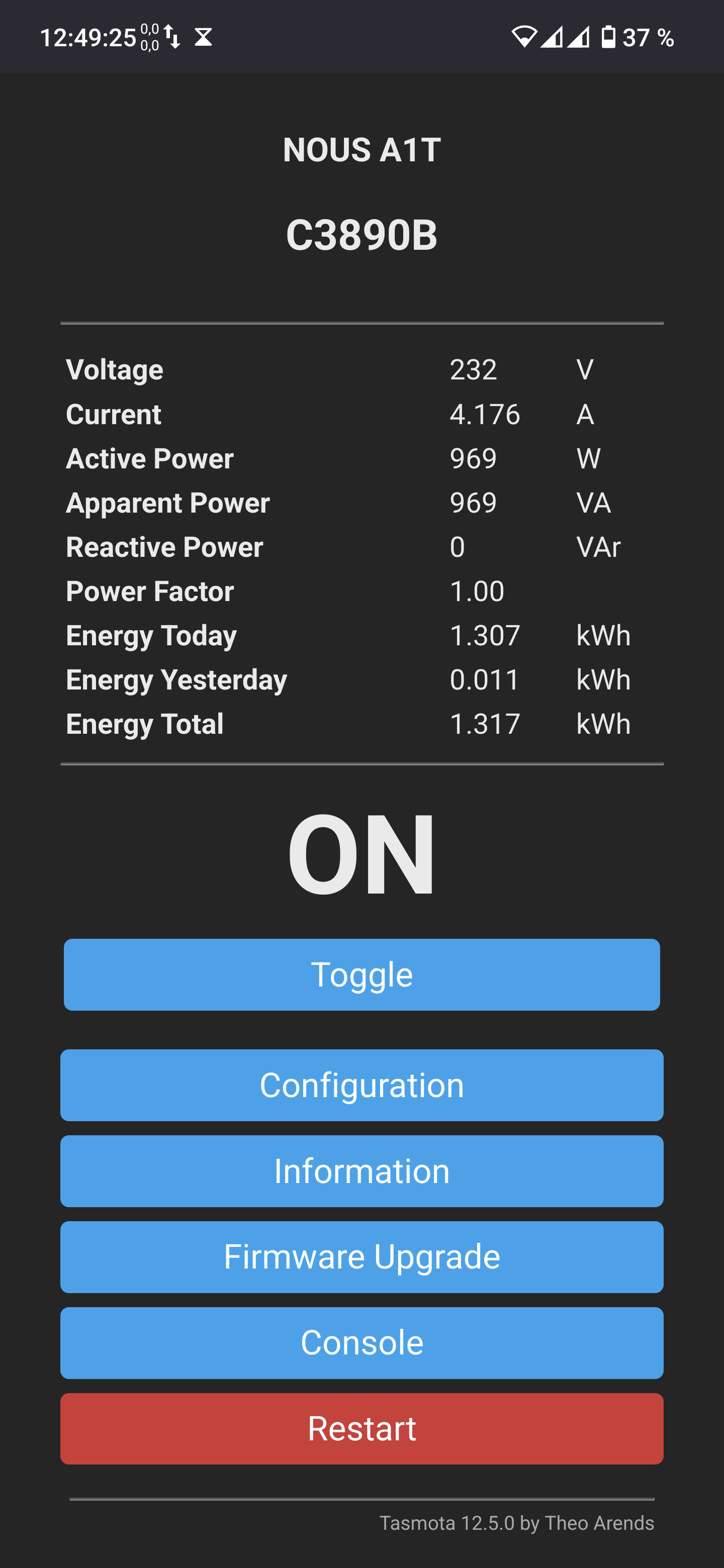Tap the Energy Total 1.317 kWh reading
The image size is (724, 1568).
pos(484,723)
